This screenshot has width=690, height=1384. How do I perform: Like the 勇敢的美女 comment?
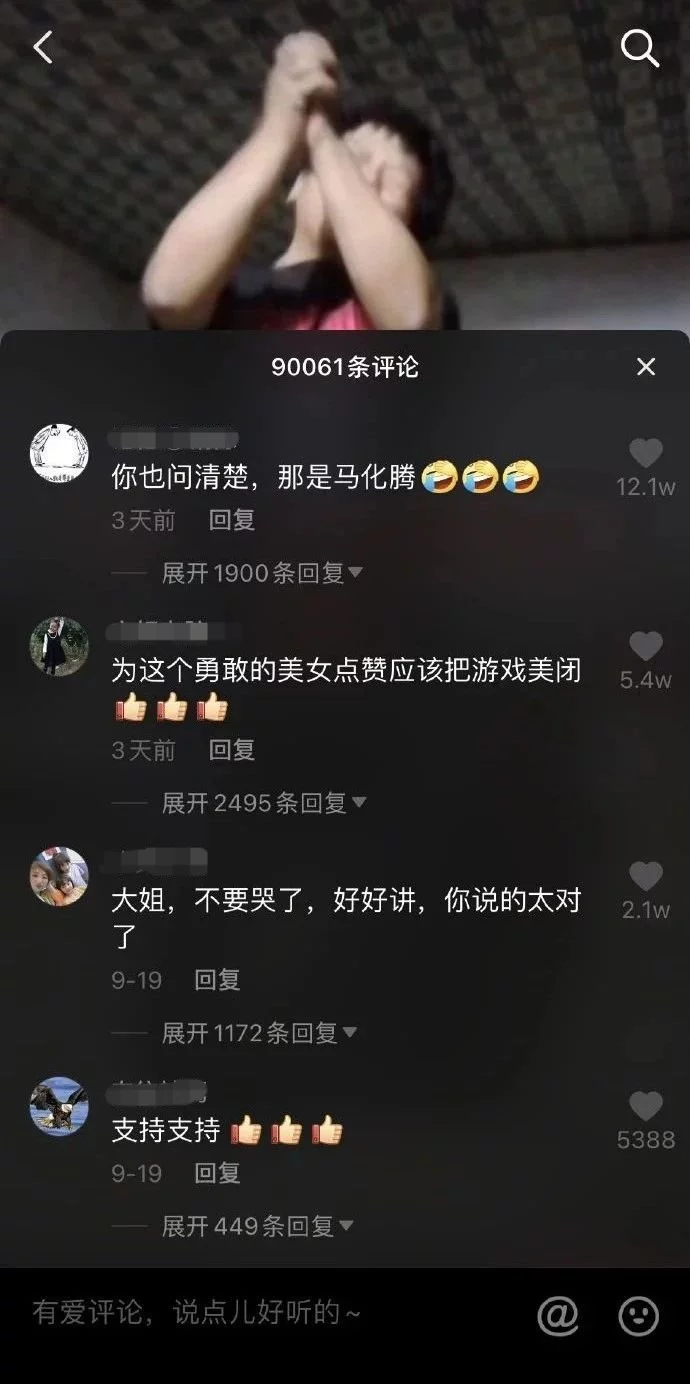646,646
